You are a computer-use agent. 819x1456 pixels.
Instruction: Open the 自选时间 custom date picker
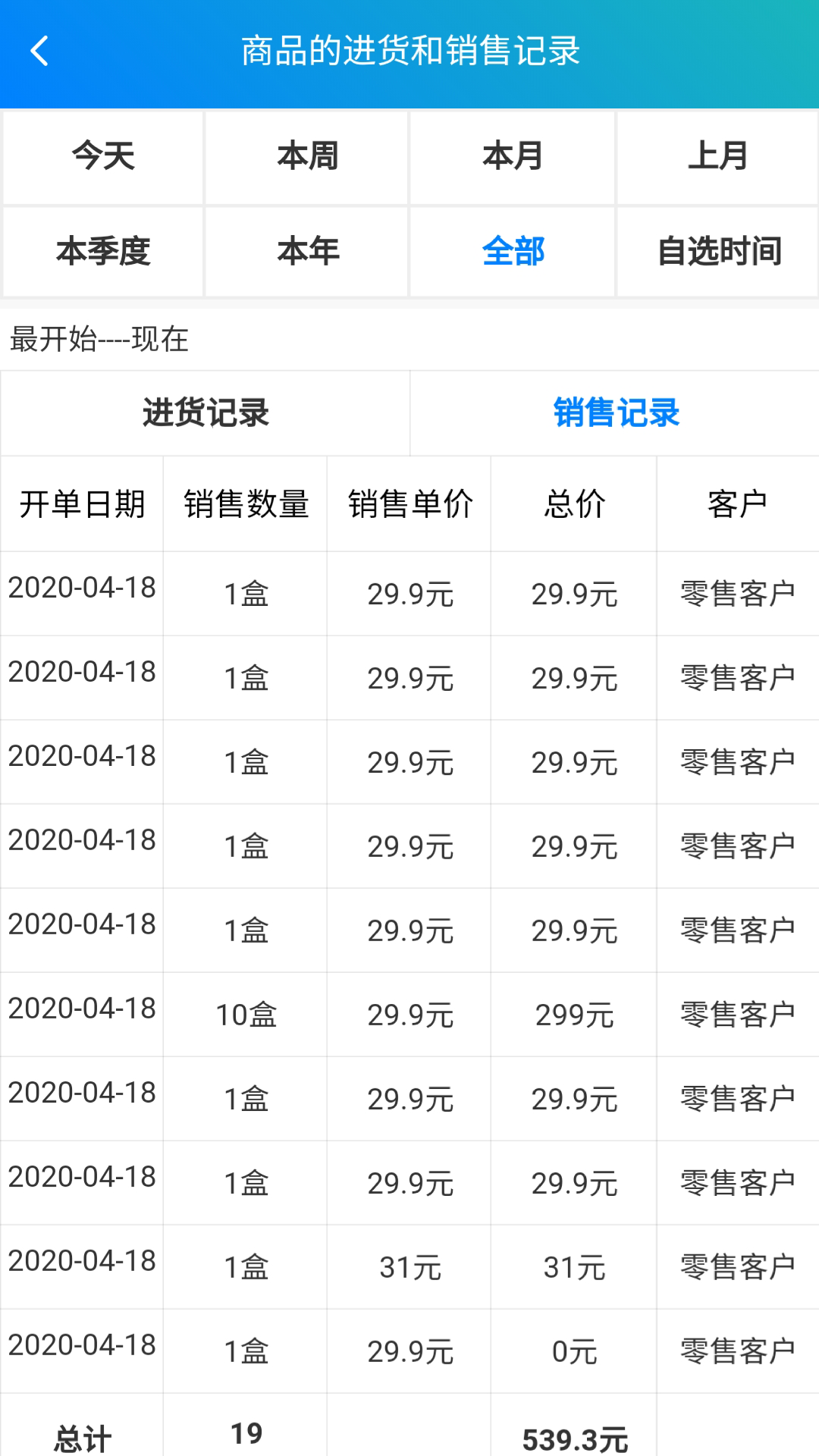(x=717, y=252)
